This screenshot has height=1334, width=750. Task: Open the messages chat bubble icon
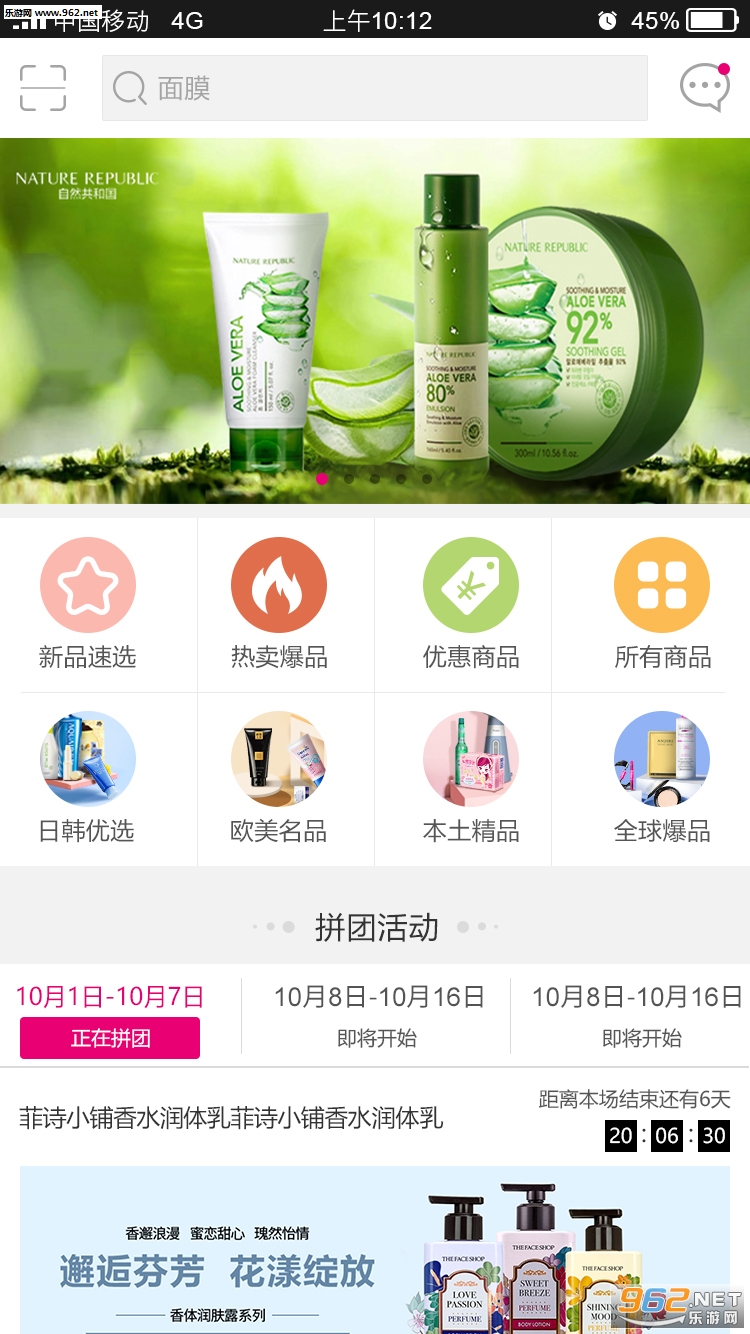(x=705, y=88)
